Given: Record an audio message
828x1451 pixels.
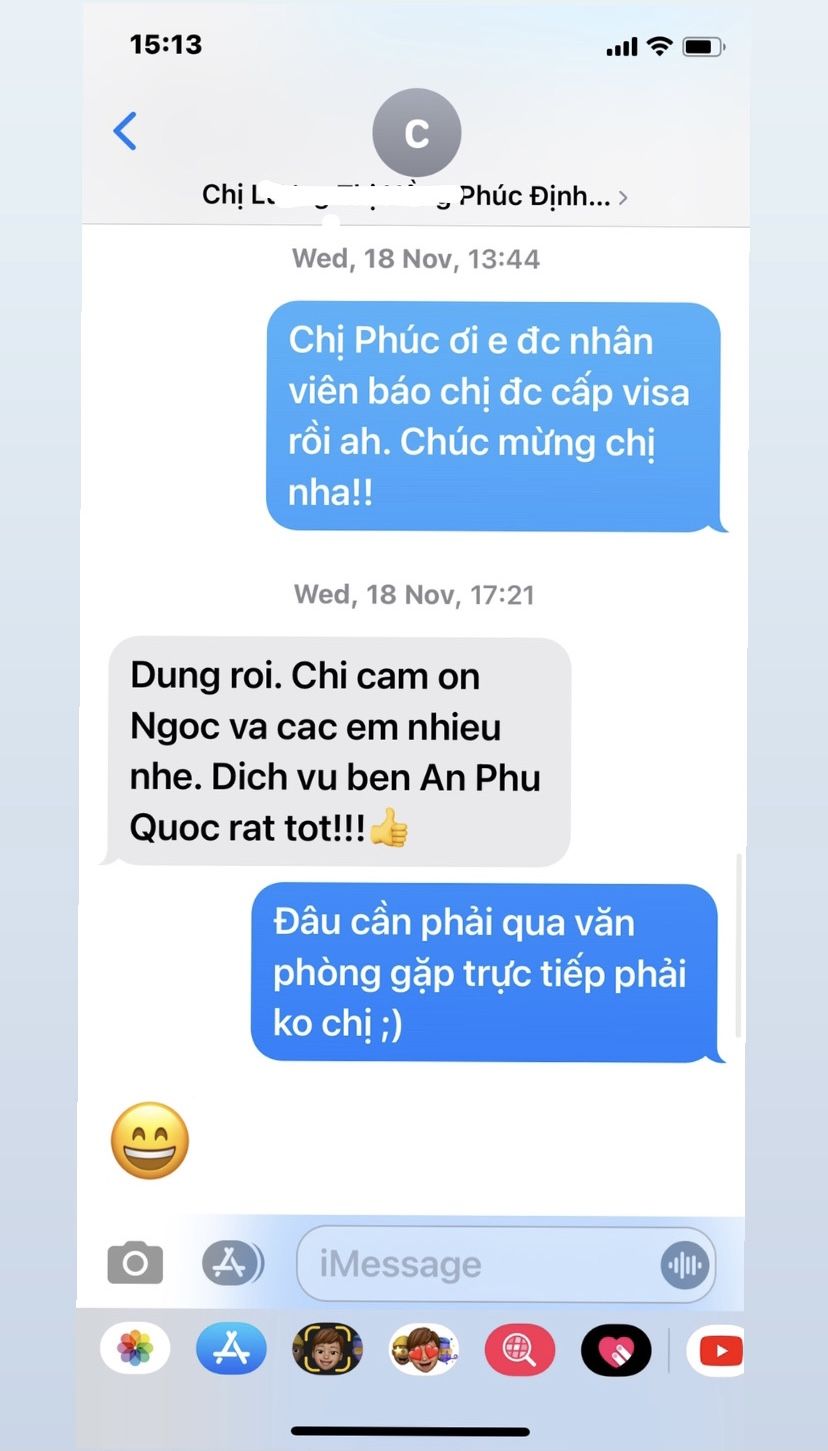Looking at the screenshot, I should pos(685,1265).
